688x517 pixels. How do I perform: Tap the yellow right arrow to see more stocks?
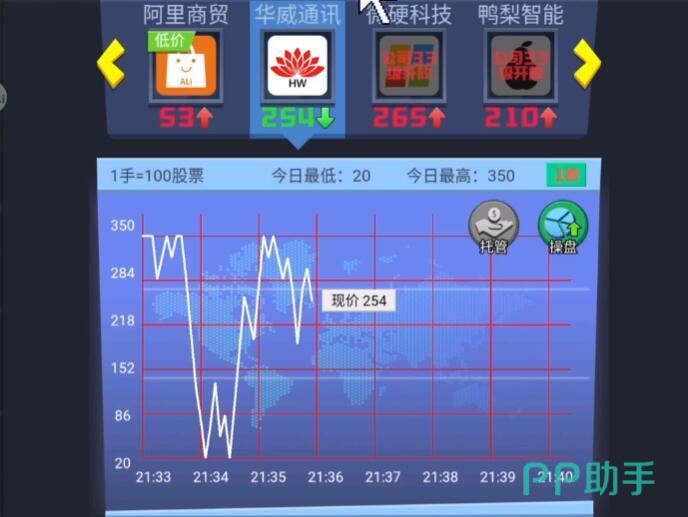(x=586, y=64)
